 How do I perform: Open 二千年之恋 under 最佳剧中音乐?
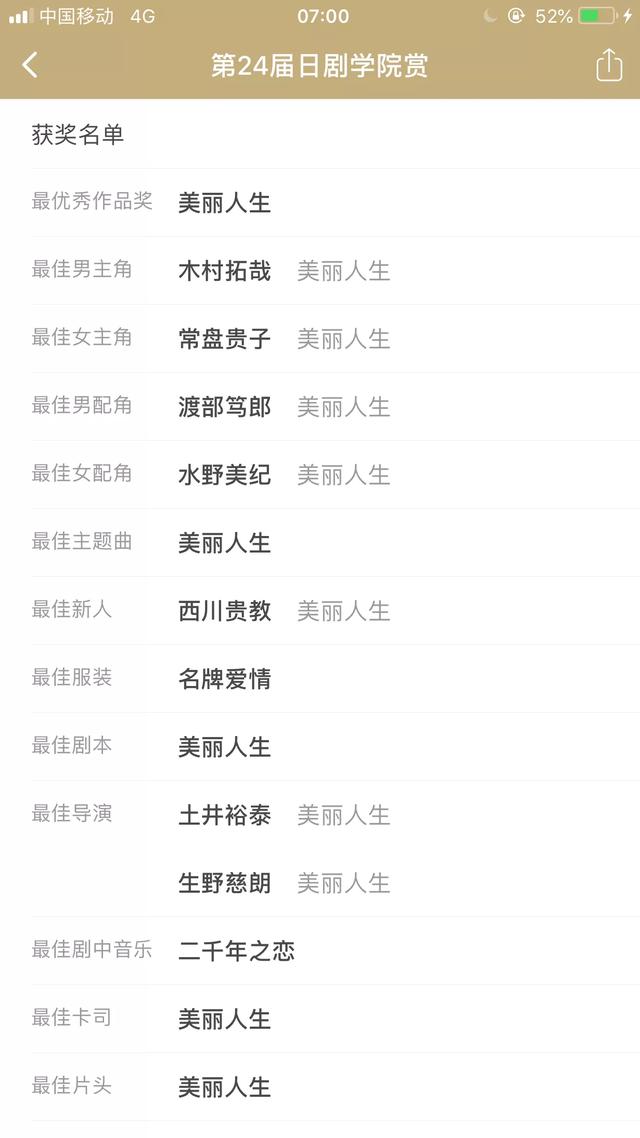click(x=237, y=951)
